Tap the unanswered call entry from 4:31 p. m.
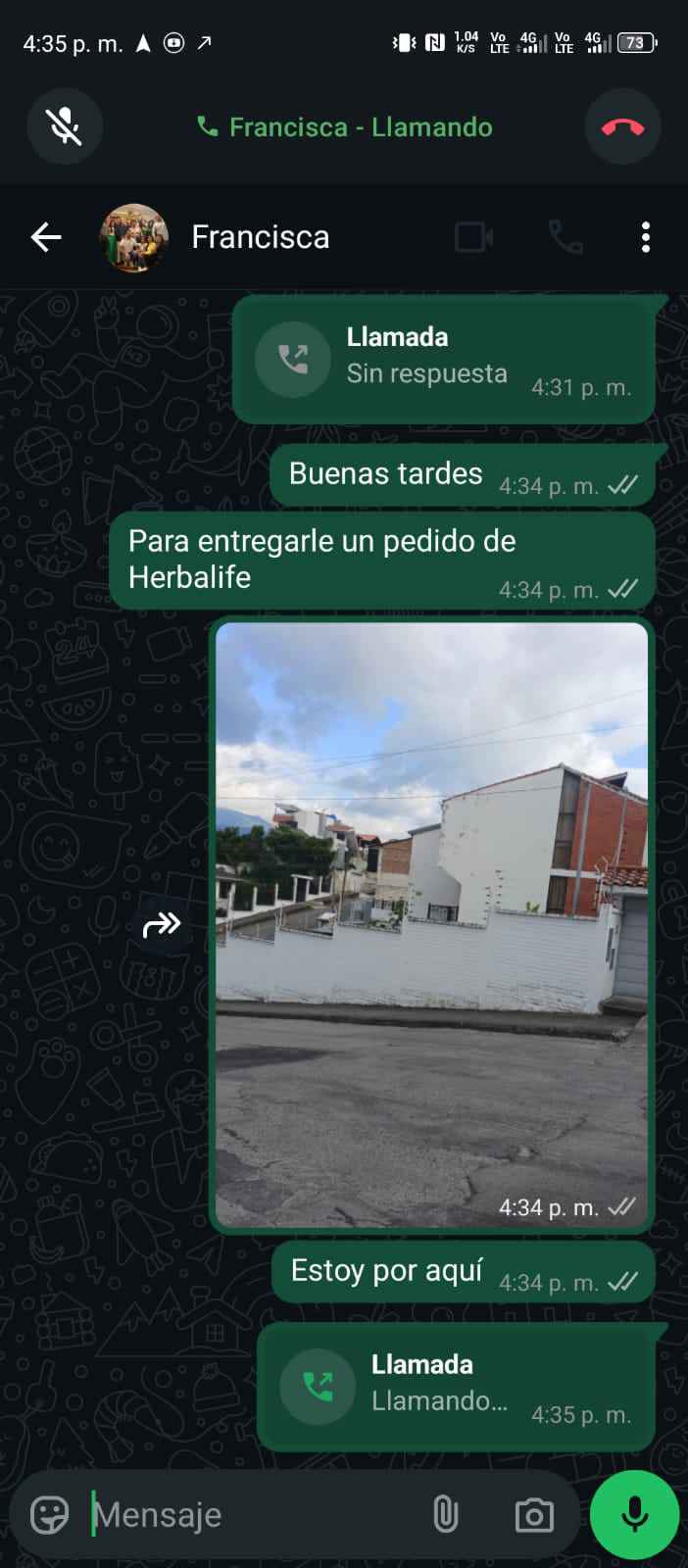Image resolution: width=688 pixels, height=1568 pixels. coord(443,359)
